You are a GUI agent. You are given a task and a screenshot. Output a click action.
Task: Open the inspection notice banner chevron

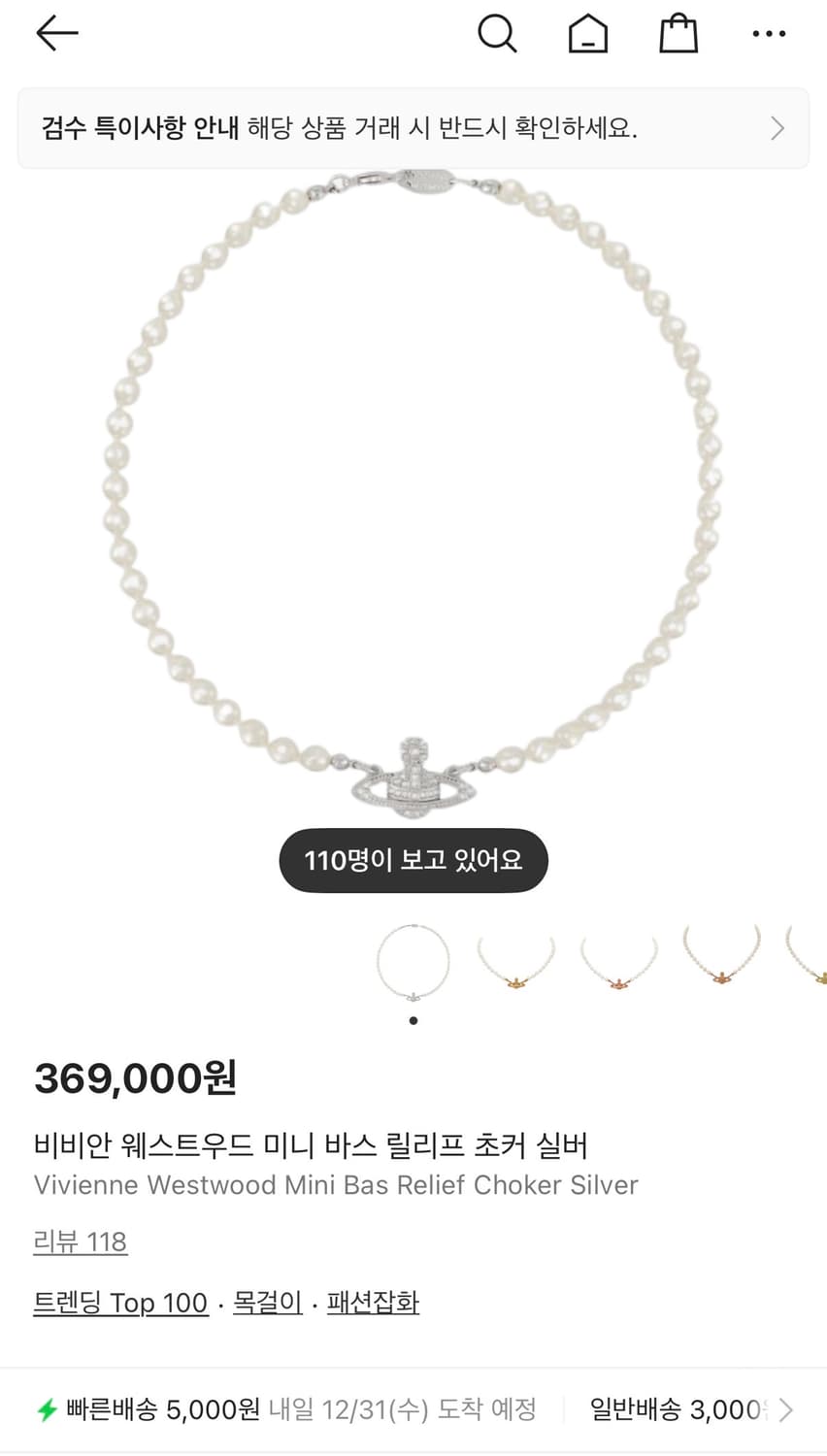(777, 127)
